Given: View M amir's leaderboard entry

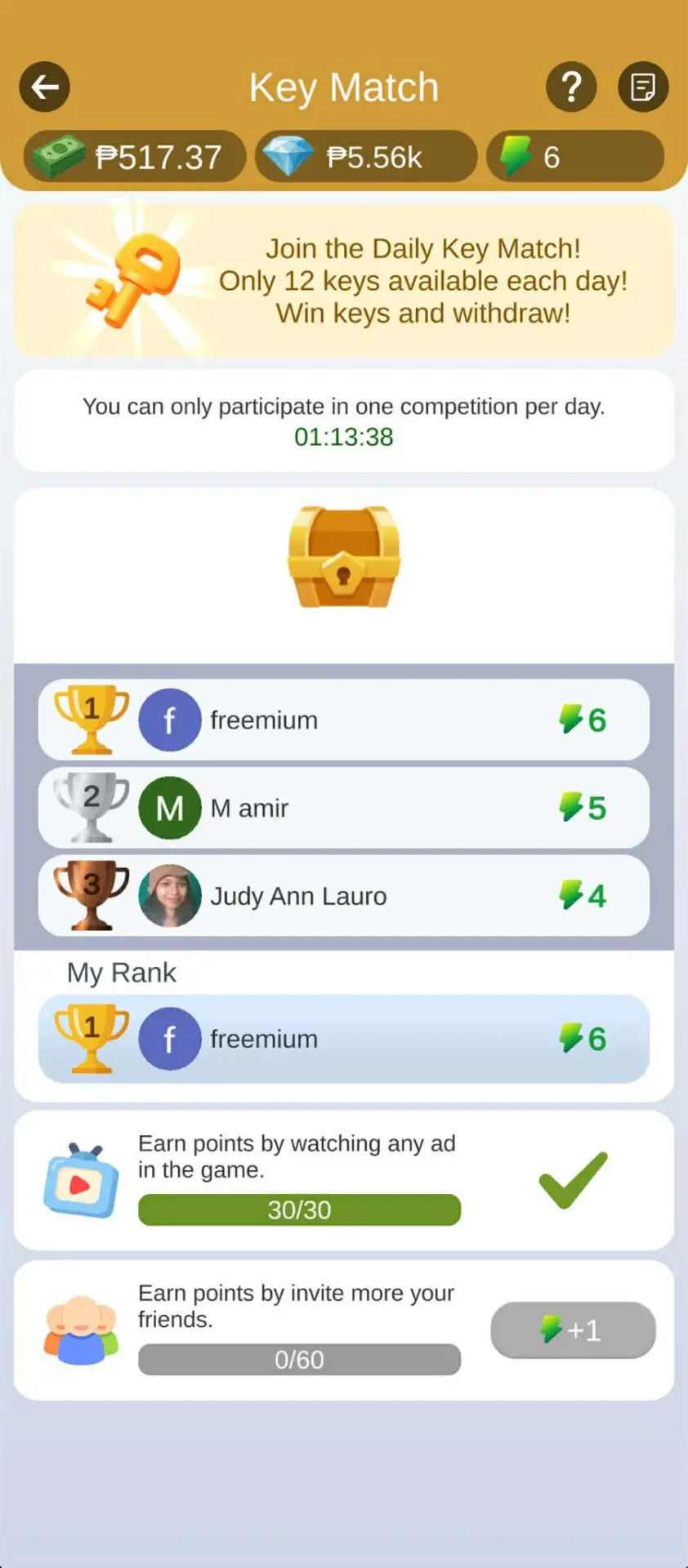Looking at the screenshot, I should click(344, 808).
